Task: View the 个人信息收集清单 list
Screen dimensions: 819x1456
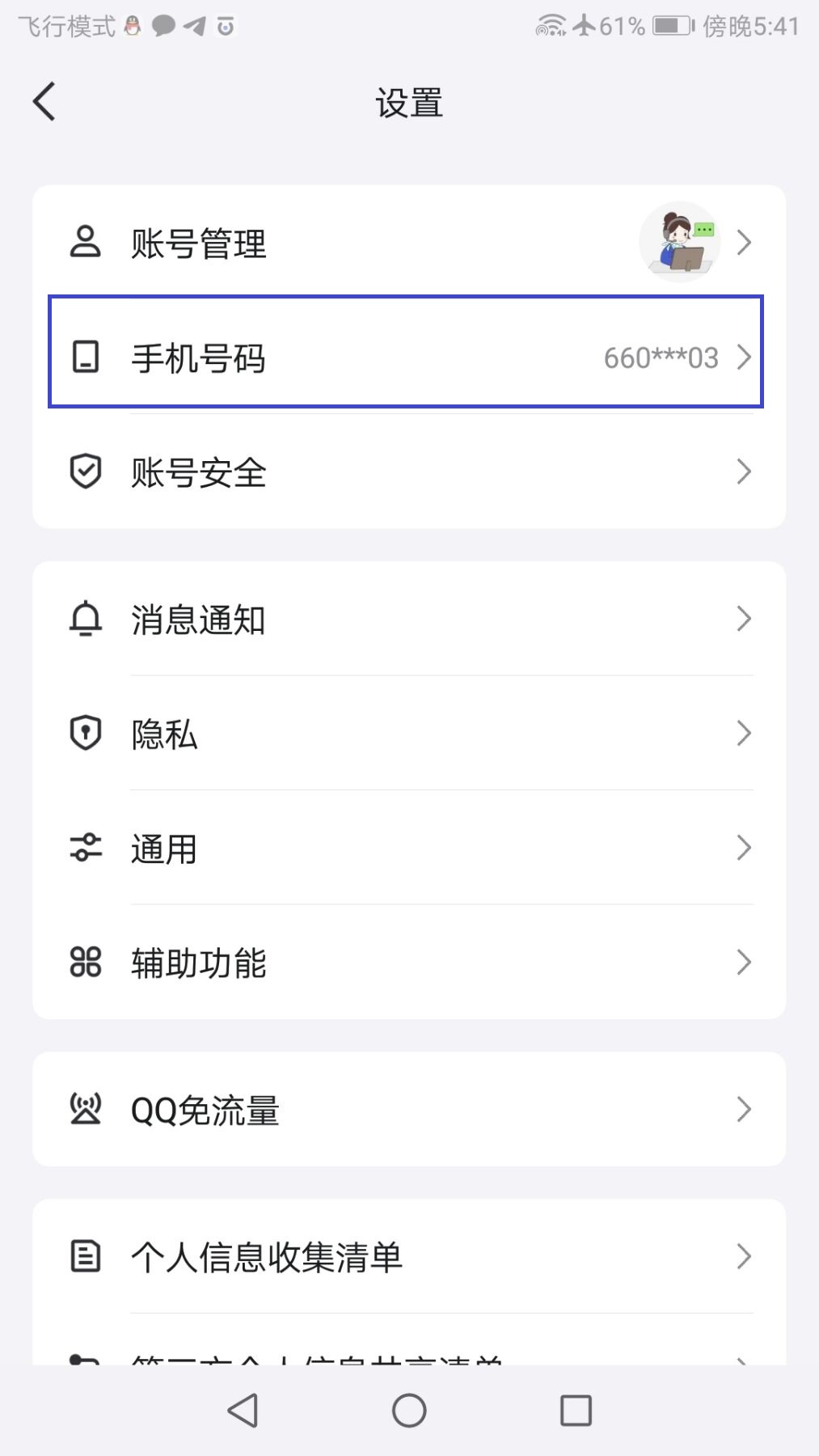Action: [x=408, y=1257]
